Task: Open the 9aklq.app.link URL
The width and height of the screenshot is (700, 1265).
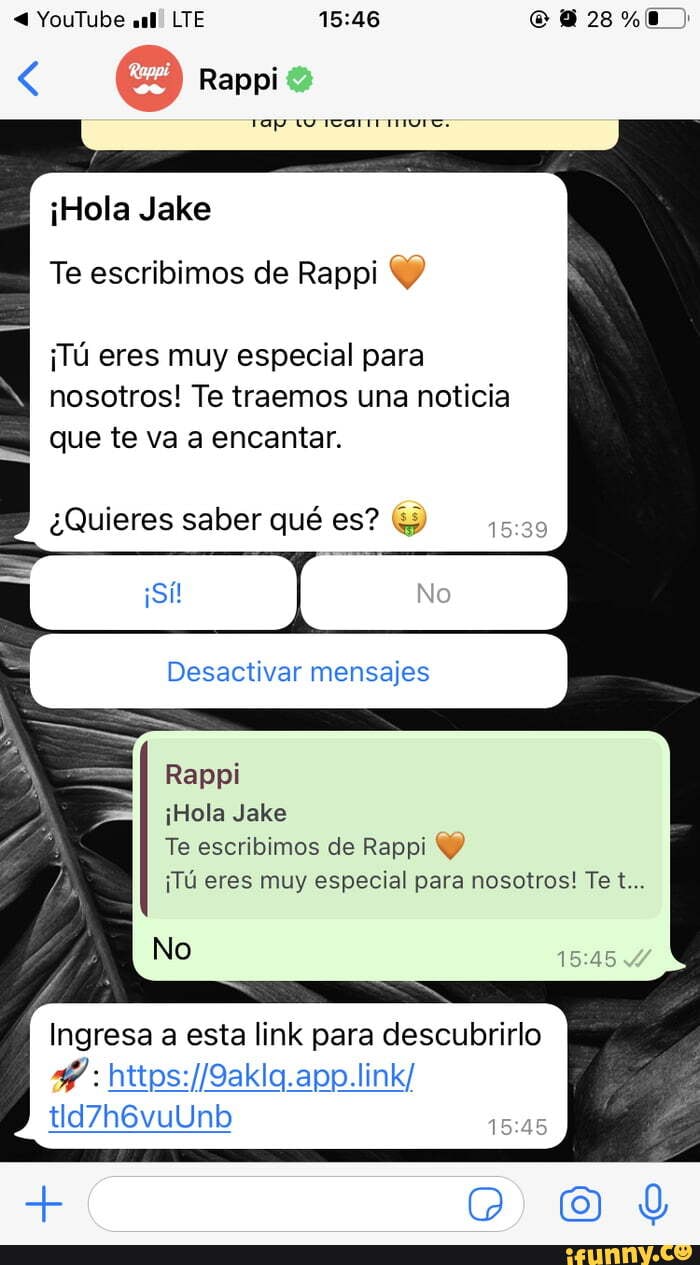Action: coord(260,1077)
